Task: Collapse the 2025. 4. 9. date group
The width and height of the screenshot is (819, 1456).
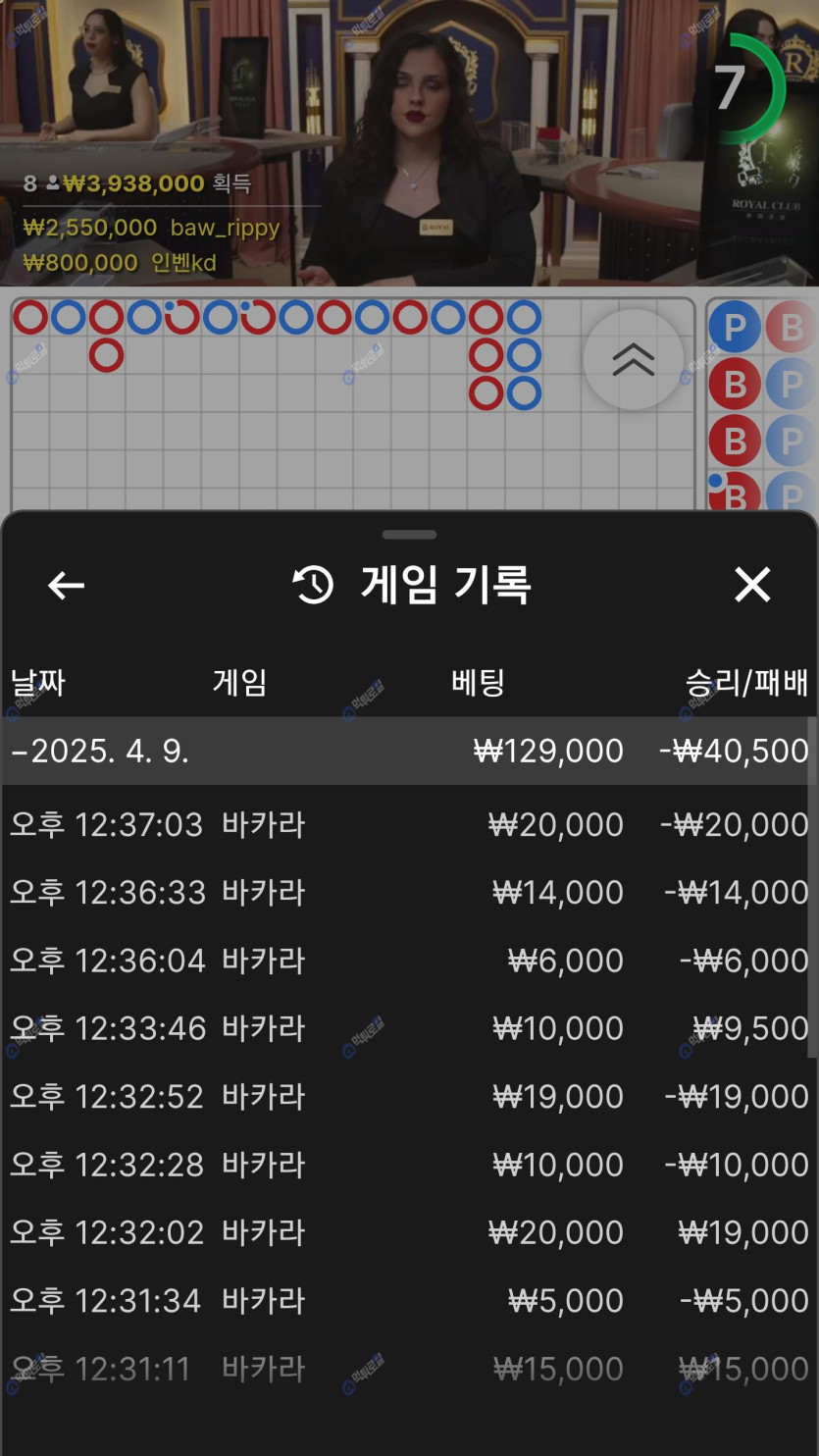Action: point(98,751)
